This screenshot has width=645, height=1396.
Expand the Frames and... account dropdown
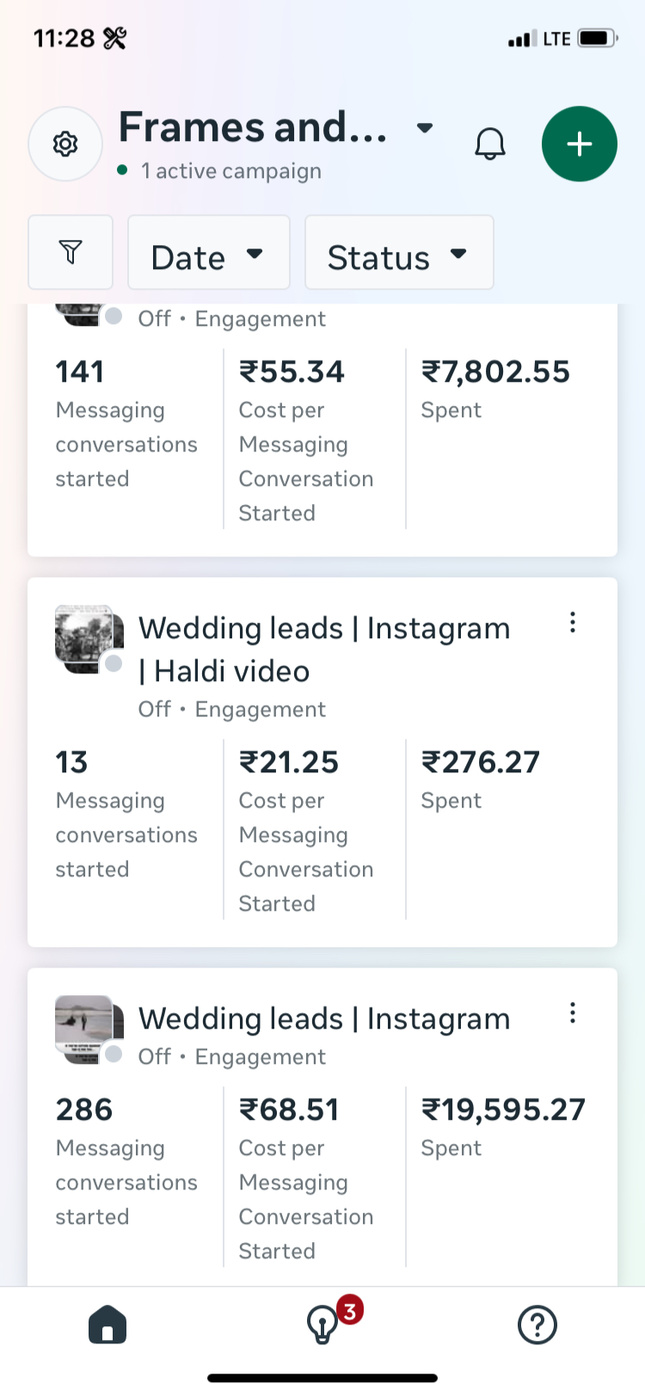[x=424, y=128]
